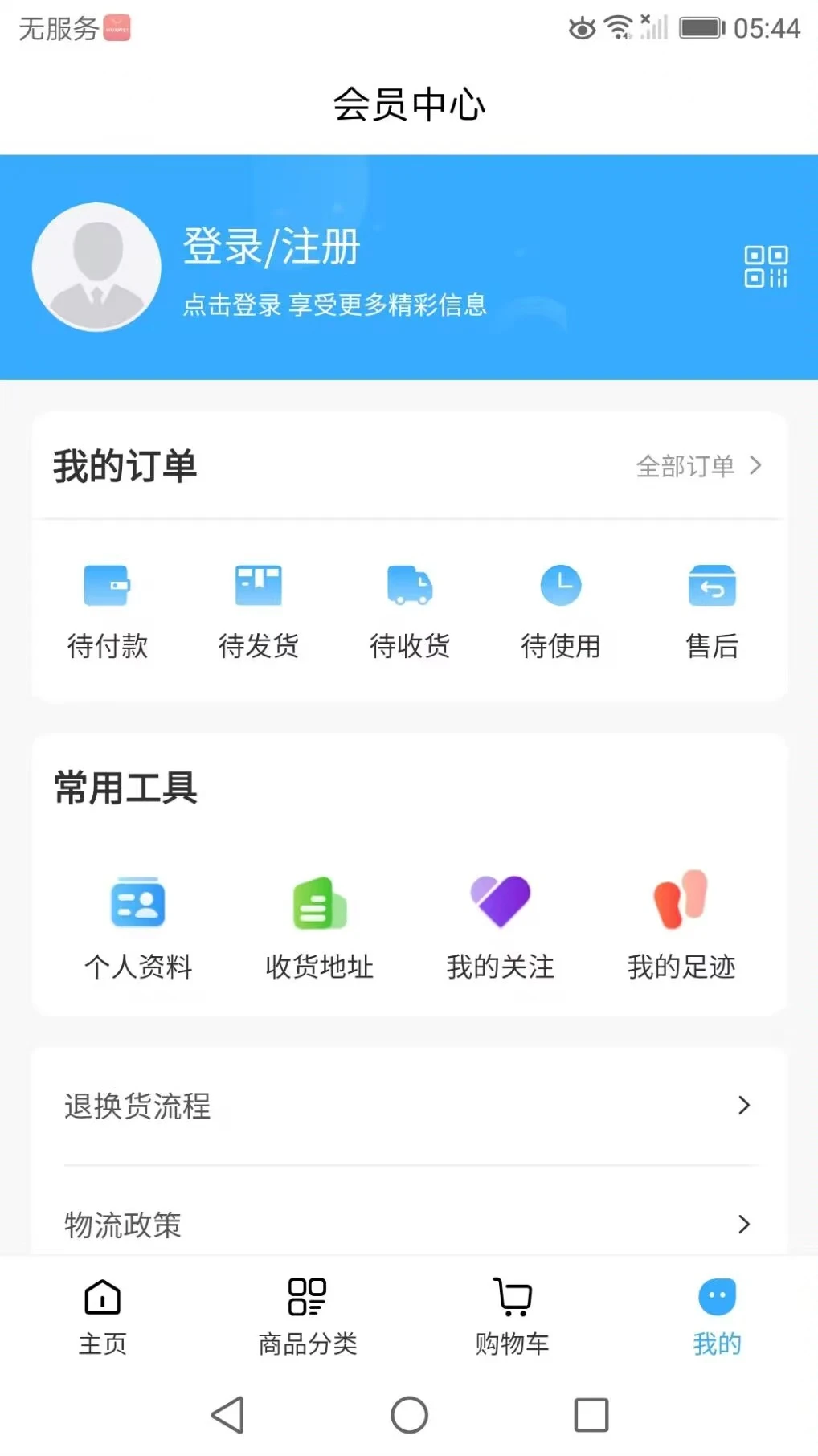Open 我的关注 favorites

(500, 928)
